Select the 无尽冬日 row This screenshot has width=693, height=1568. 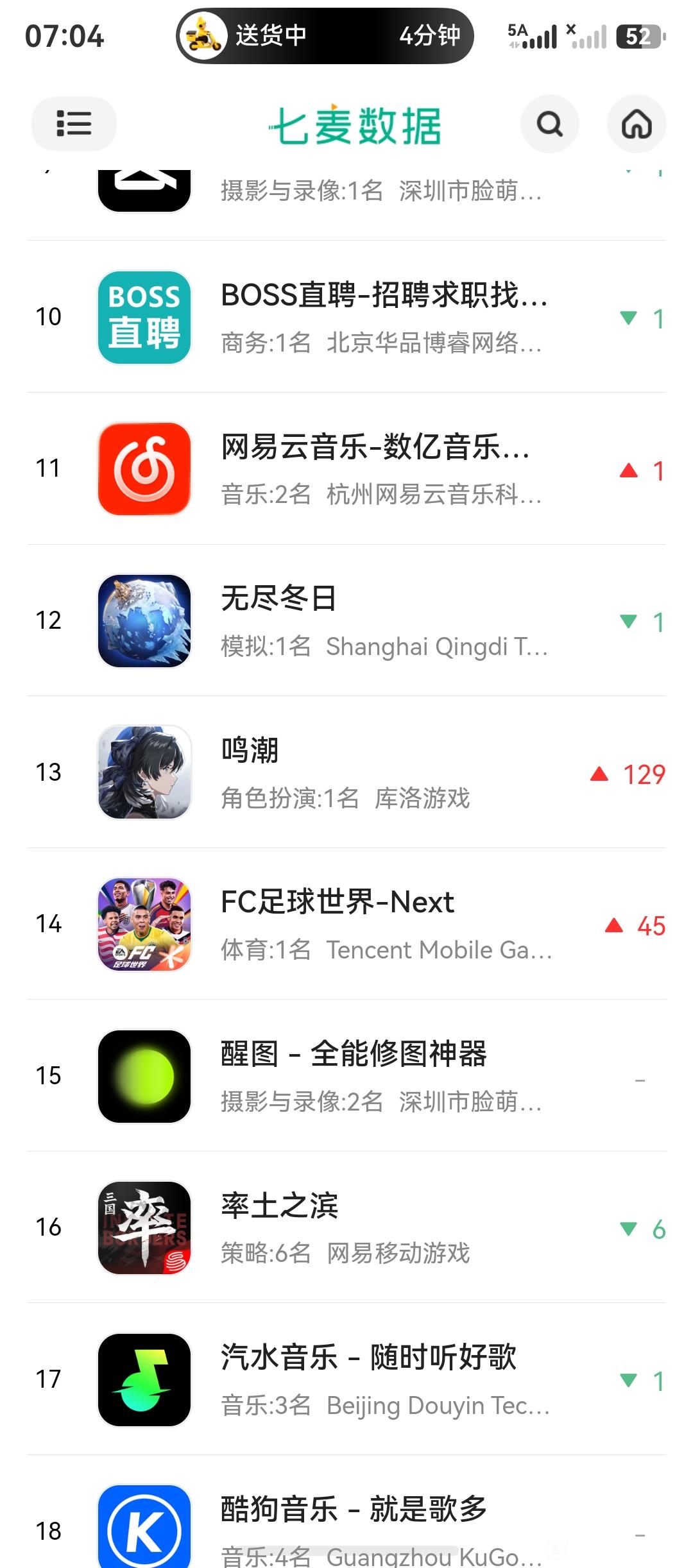point(346,620)
